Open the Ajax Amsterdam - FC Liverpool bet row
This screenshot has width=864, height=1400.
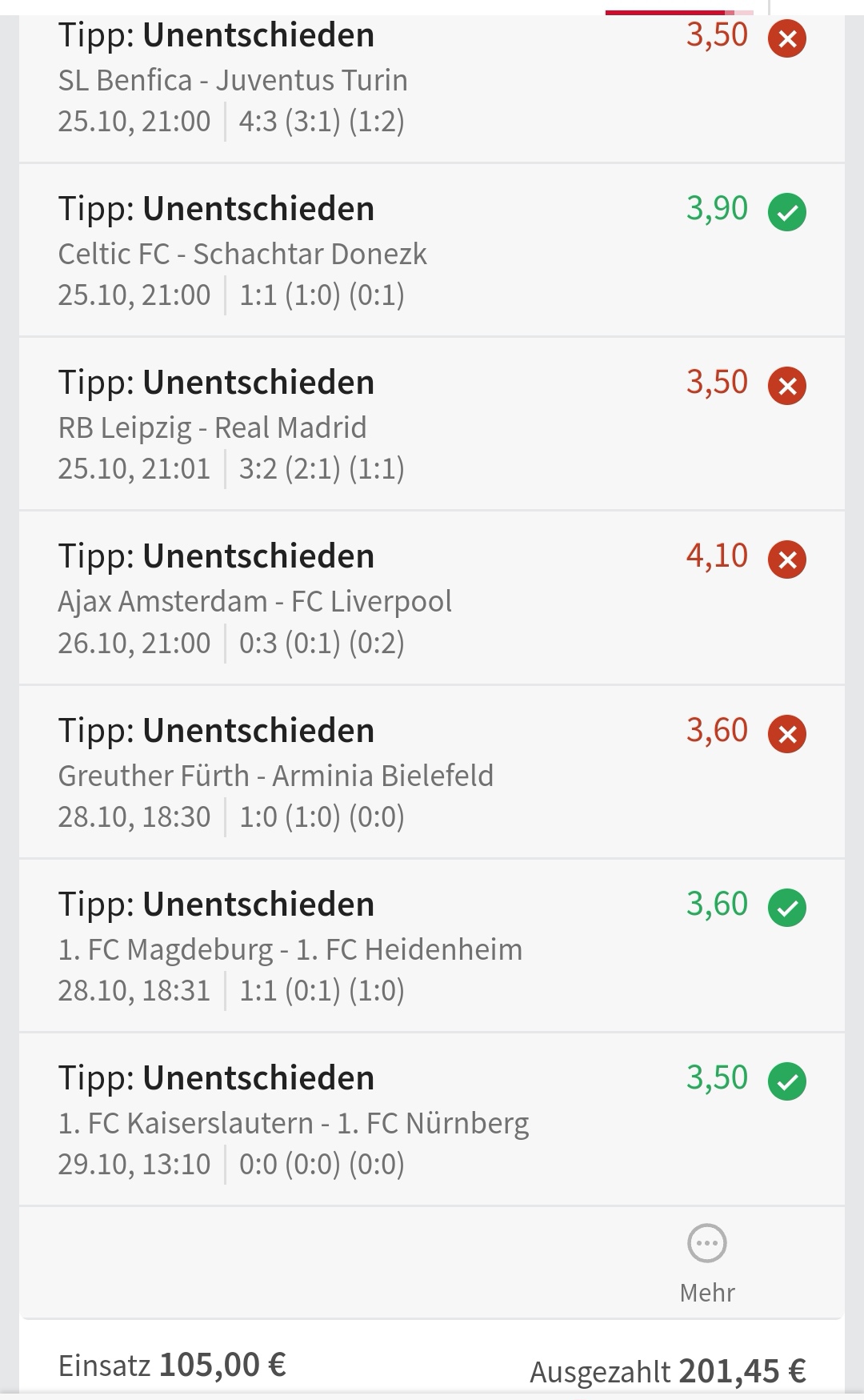(431, 599)
